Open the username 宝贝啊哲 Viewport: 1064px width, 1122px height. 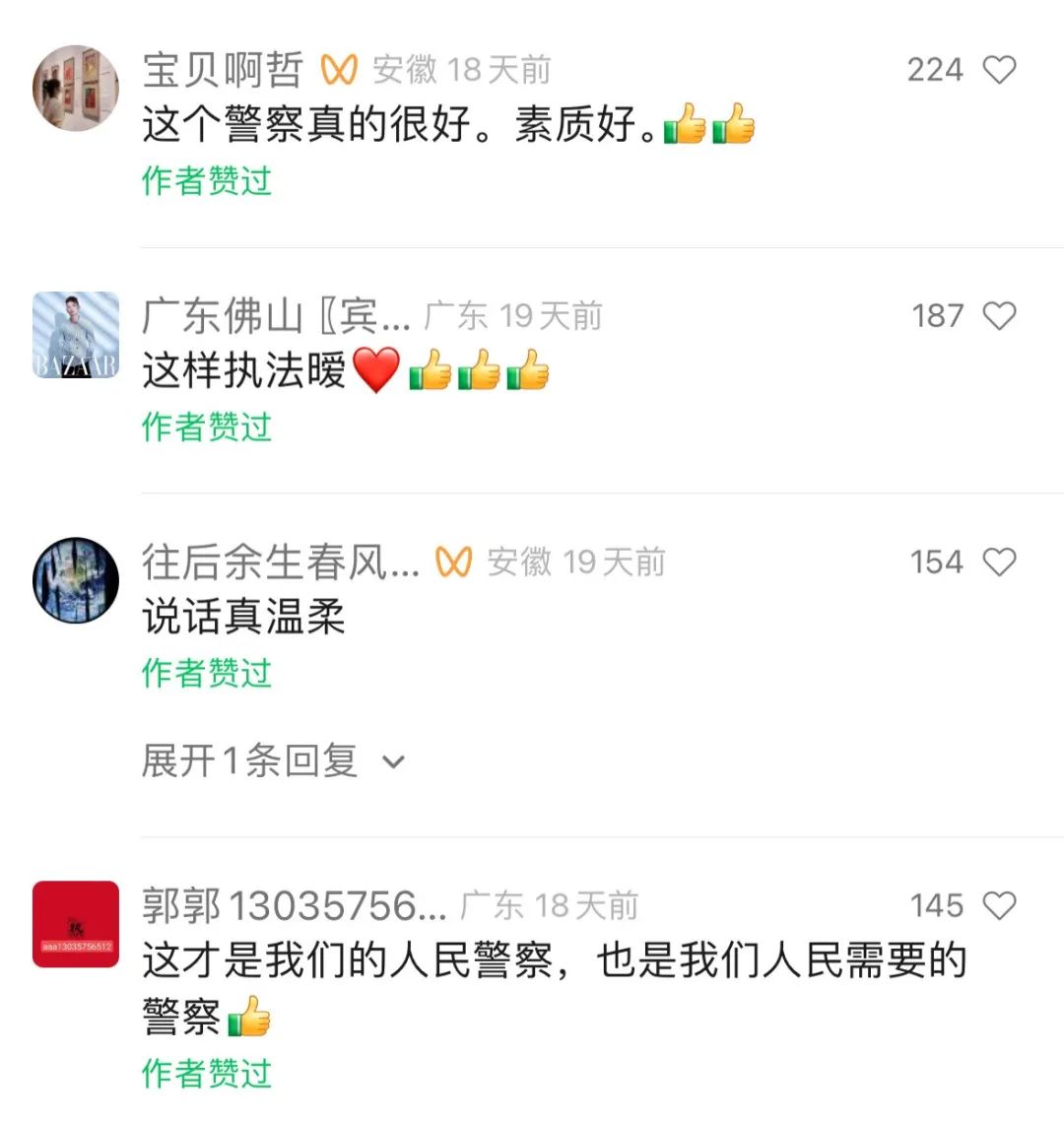[x=223, y=70]
